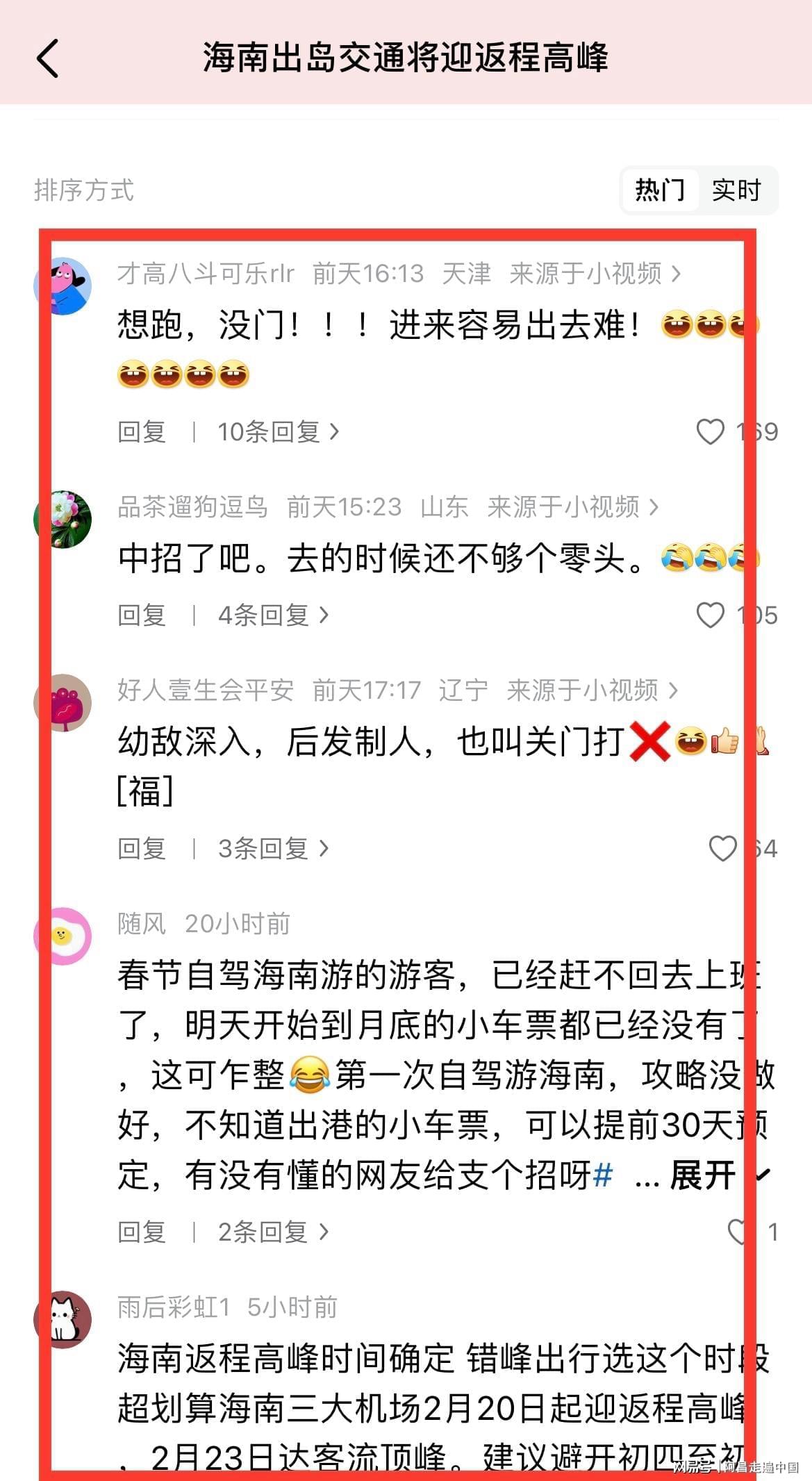View 3条回复 under 好人壹生会平安's comment
This screenshot has width=812, height=1481.
tap(272, 849)
